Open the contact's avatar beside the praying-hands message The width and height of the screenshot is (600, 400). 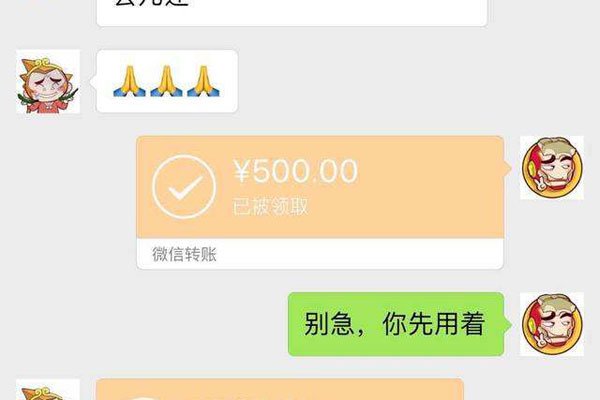tap(48, 81)
